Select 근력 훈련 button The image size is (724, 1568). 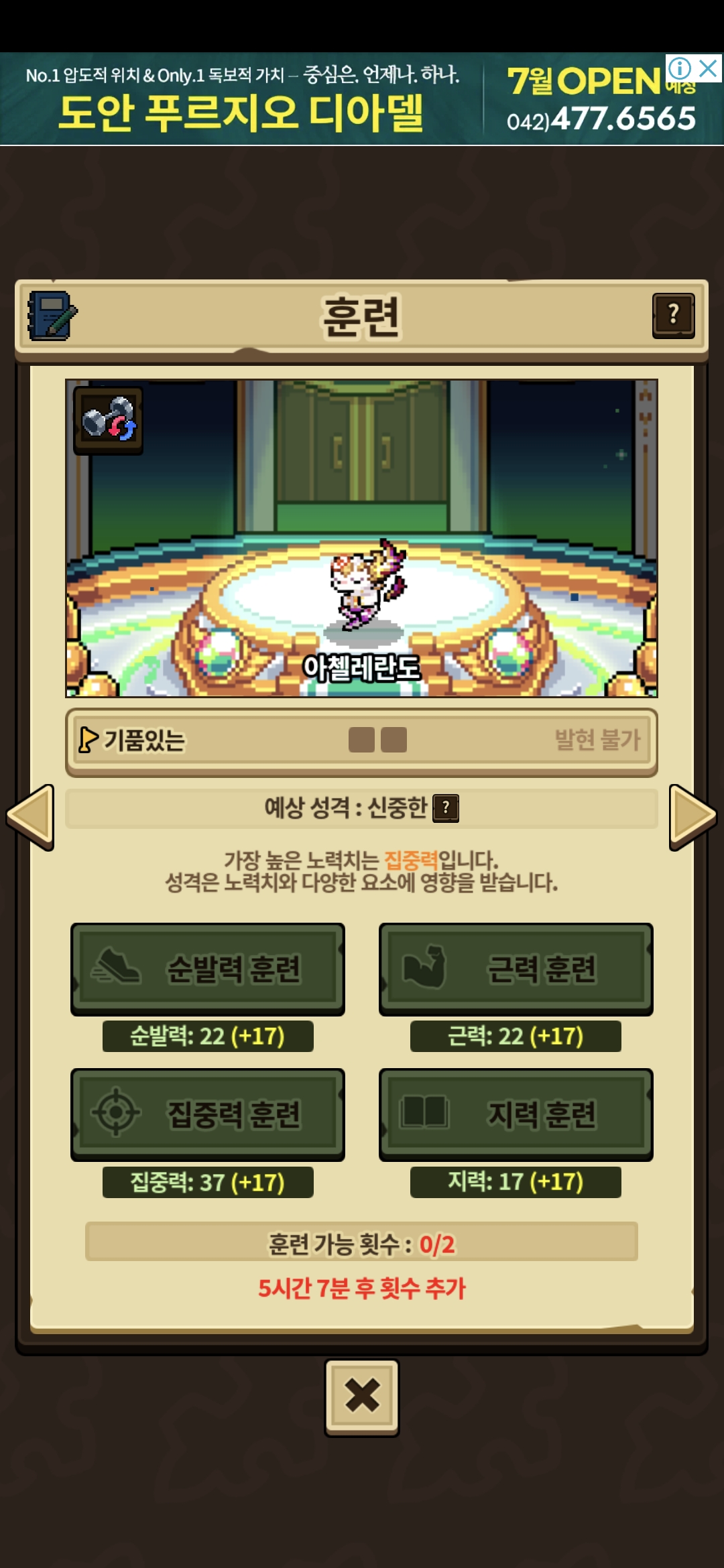(x=516, y=969)
